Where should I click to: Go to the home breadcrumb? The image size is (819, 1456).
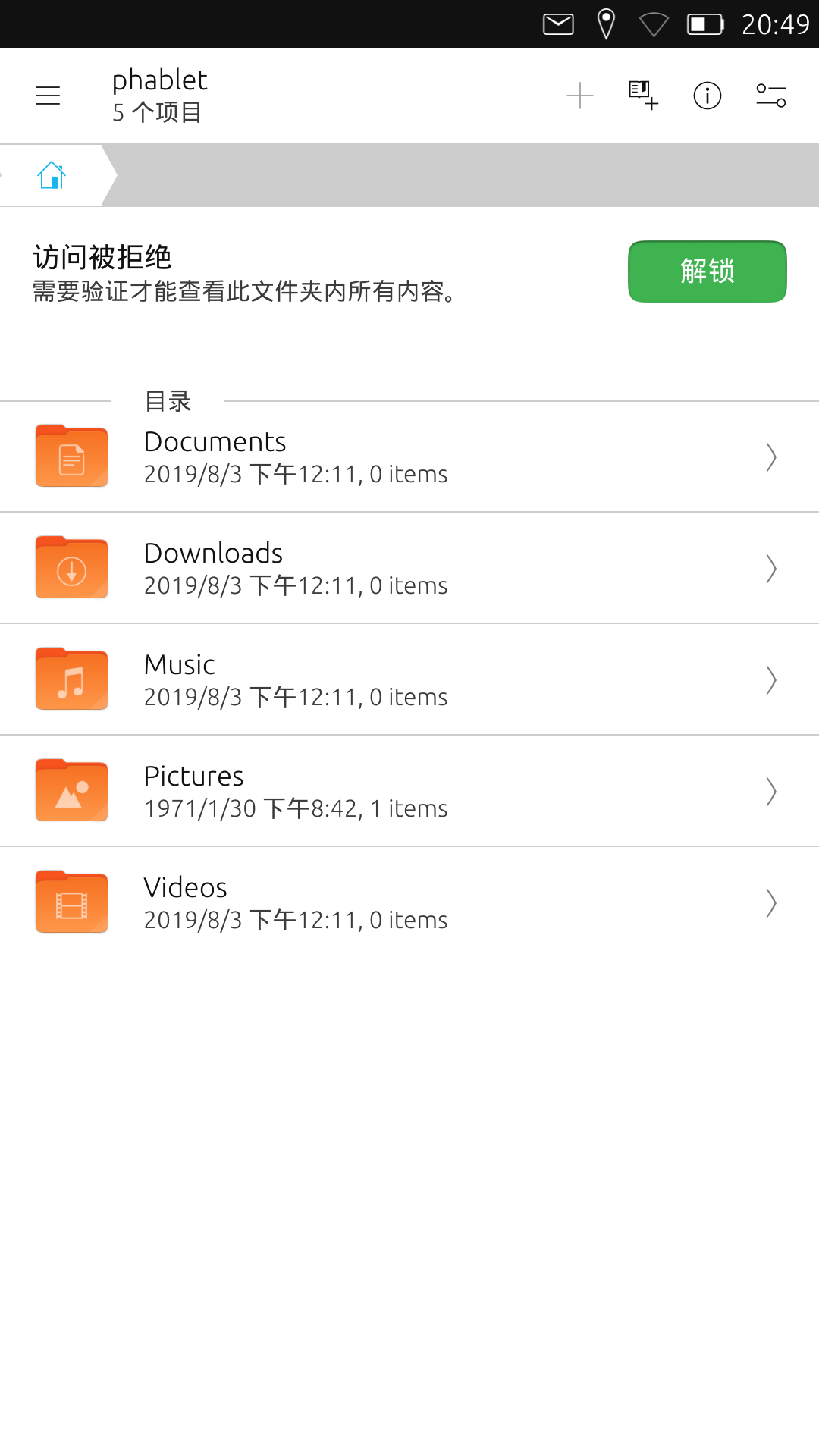[52, 175]
